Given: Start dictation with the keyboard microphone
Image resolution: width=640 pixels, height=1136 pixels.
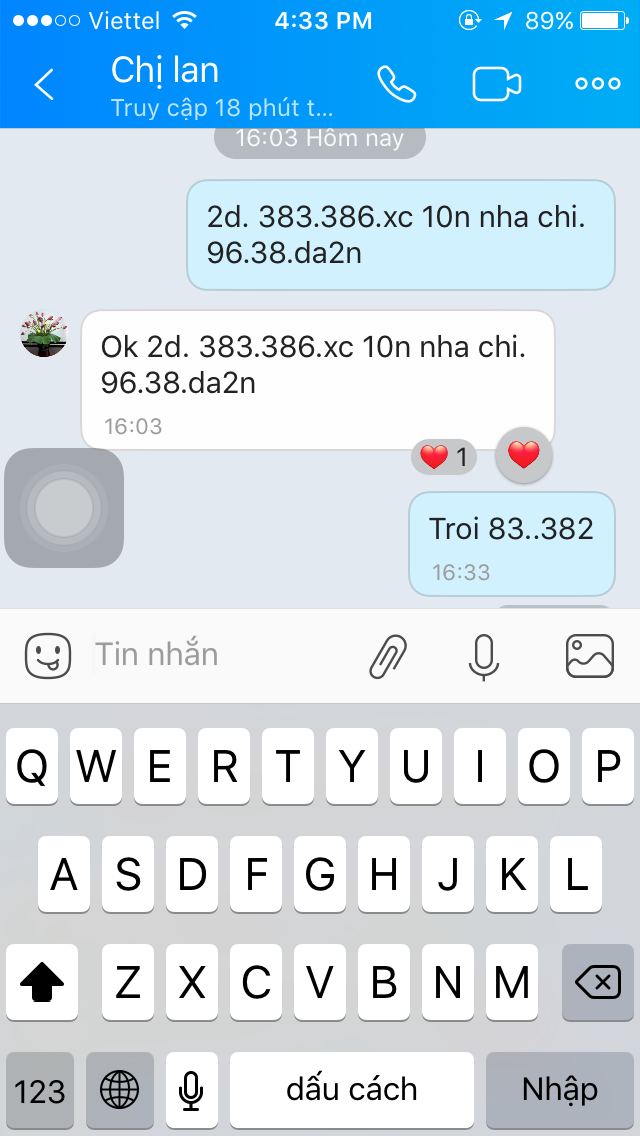Looking at the screenshot, I should [191, 1090].
